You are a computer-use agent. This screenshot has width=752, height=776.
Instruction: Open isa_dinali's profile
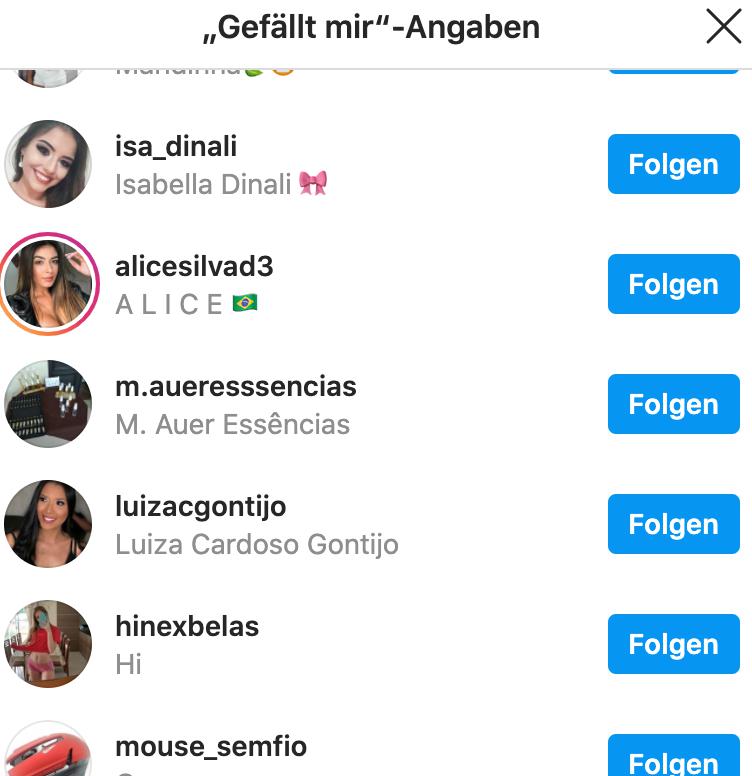(176, 147)
